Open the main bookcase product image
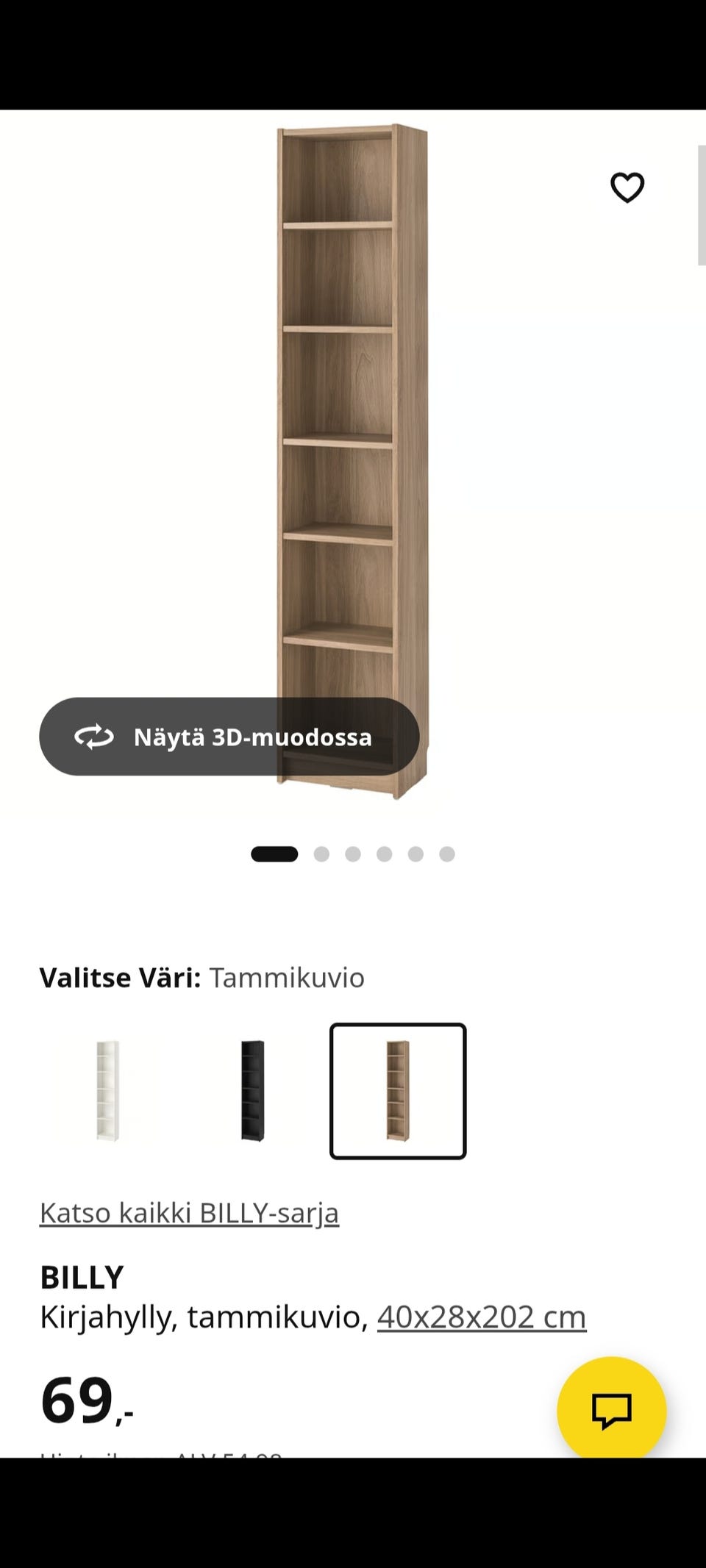Image resolution: width=706 pixels, height=1568 pixels. 352,462
